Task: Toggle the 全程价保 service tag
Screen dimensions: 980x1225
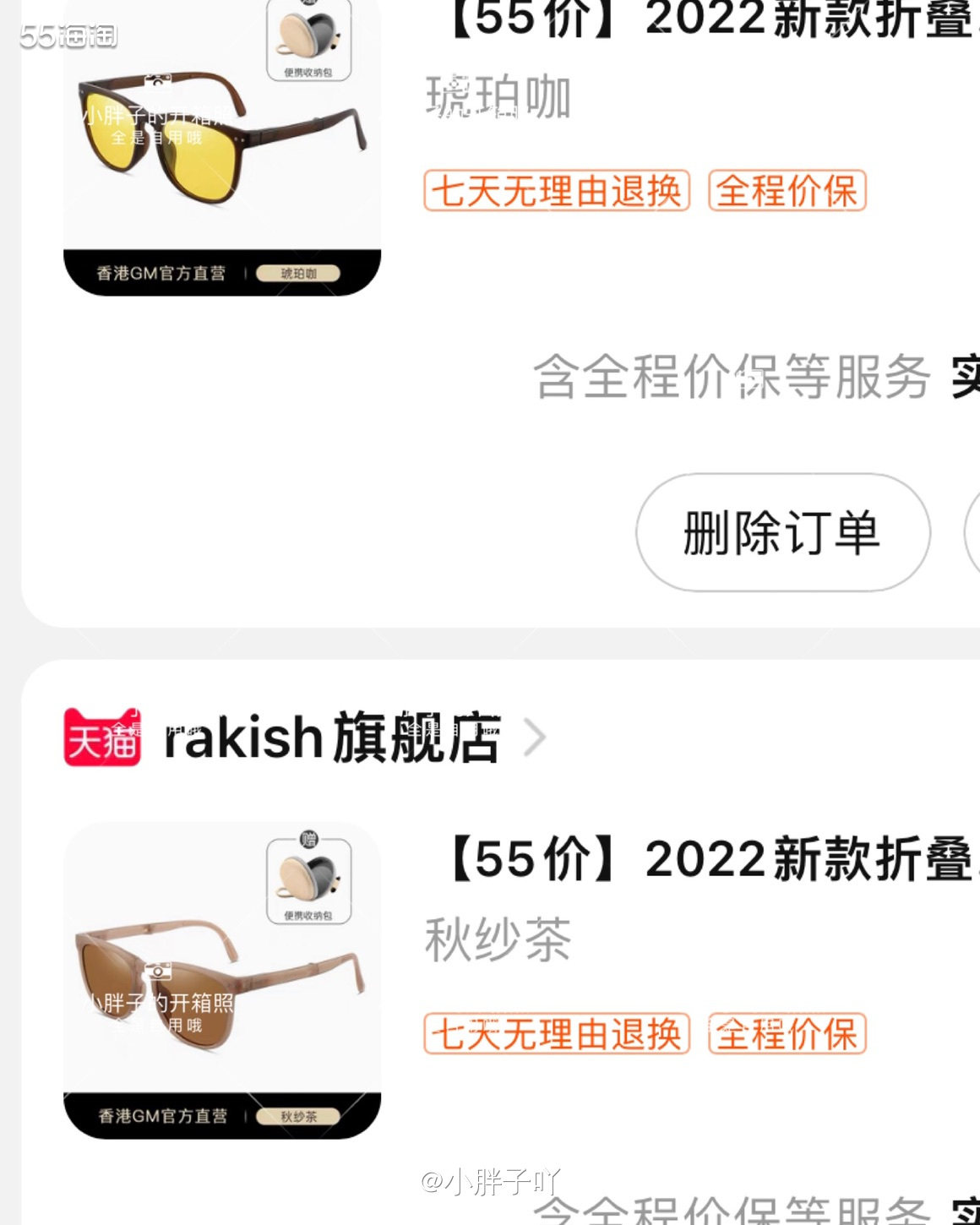Action: pyautogui.click(x=787, y=191)
